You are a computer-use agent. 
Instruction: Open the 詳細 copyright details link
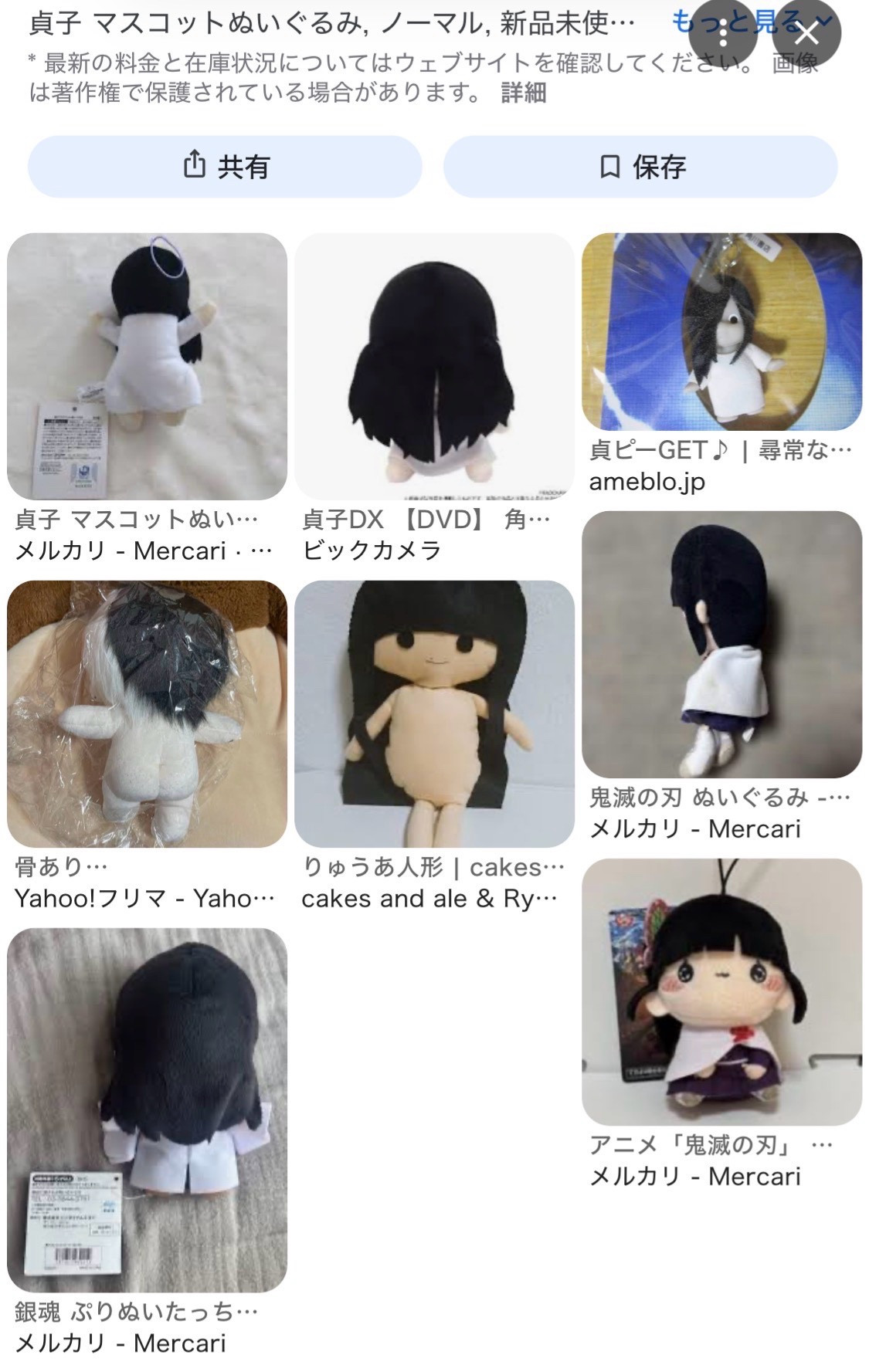coord(524,93)
